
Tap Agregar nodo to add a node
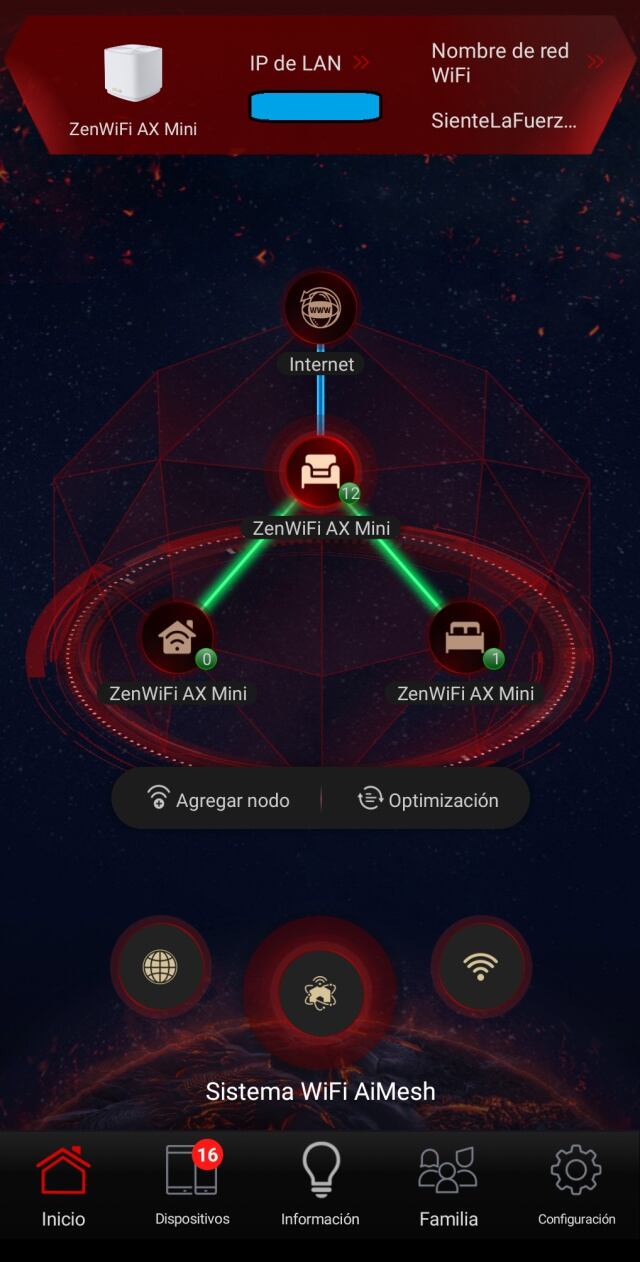click(218, 800)
